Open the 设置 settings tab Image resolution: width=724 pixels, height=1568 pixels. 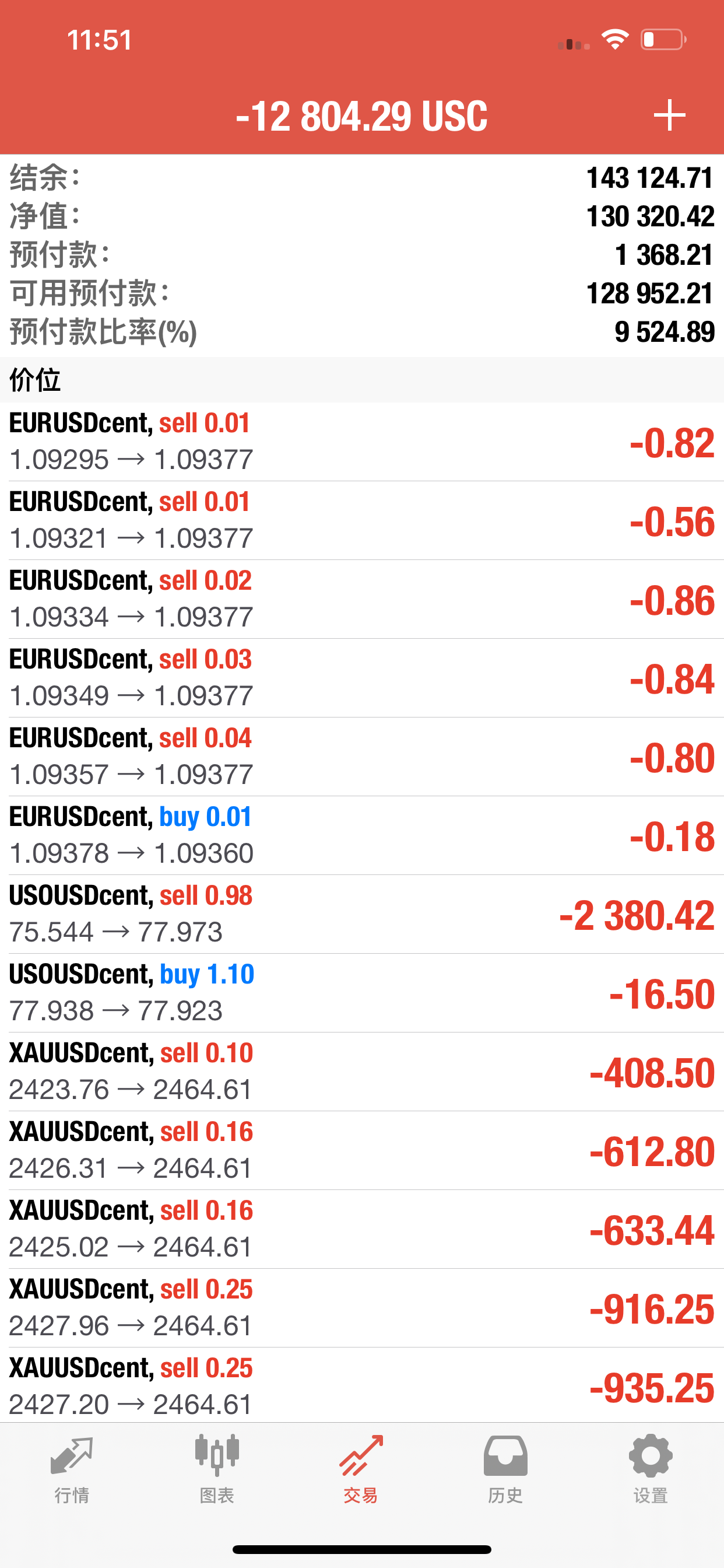pyautogui.click(x=651, y=1468)
